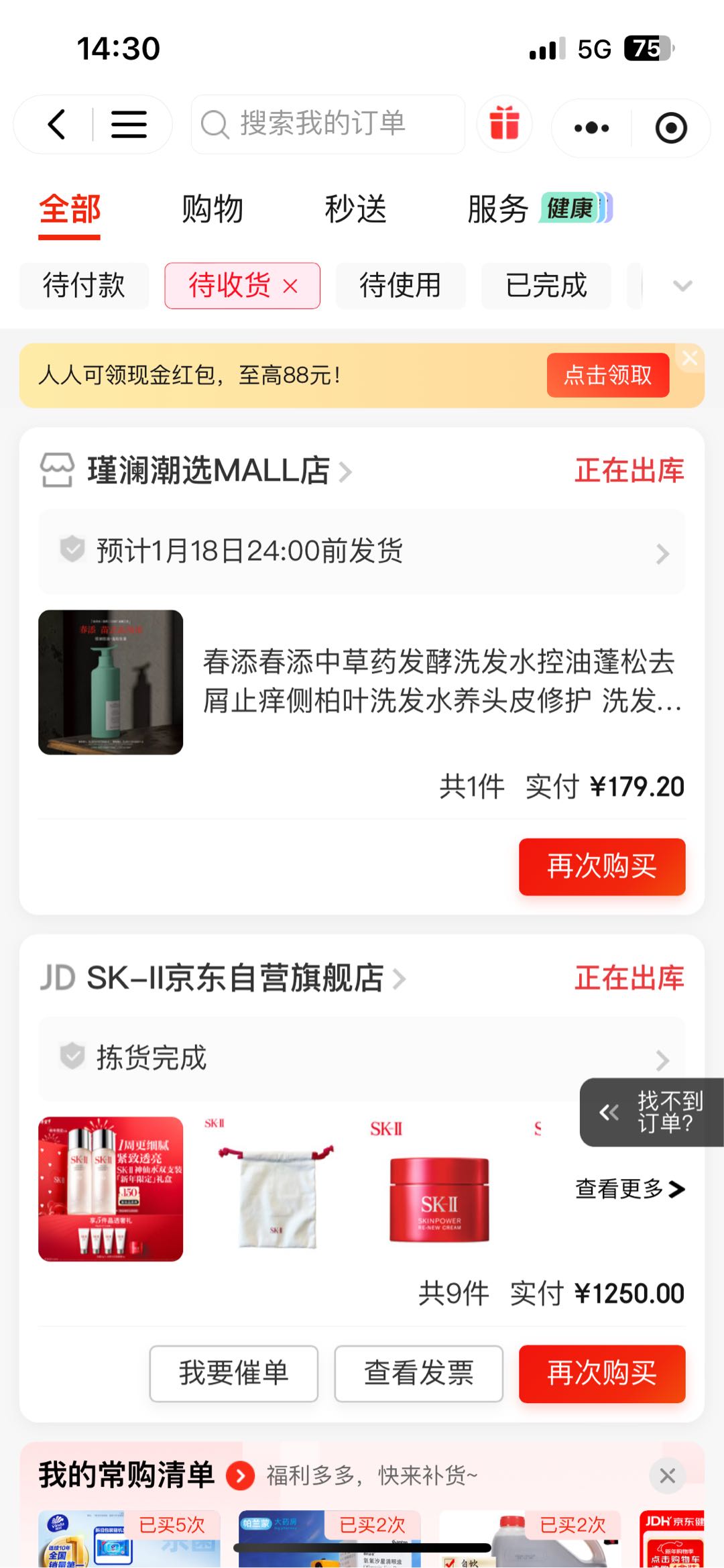Screen dimensions: 724x1568
Task: Open the red gift icon
Action: (x=504, y=124)
